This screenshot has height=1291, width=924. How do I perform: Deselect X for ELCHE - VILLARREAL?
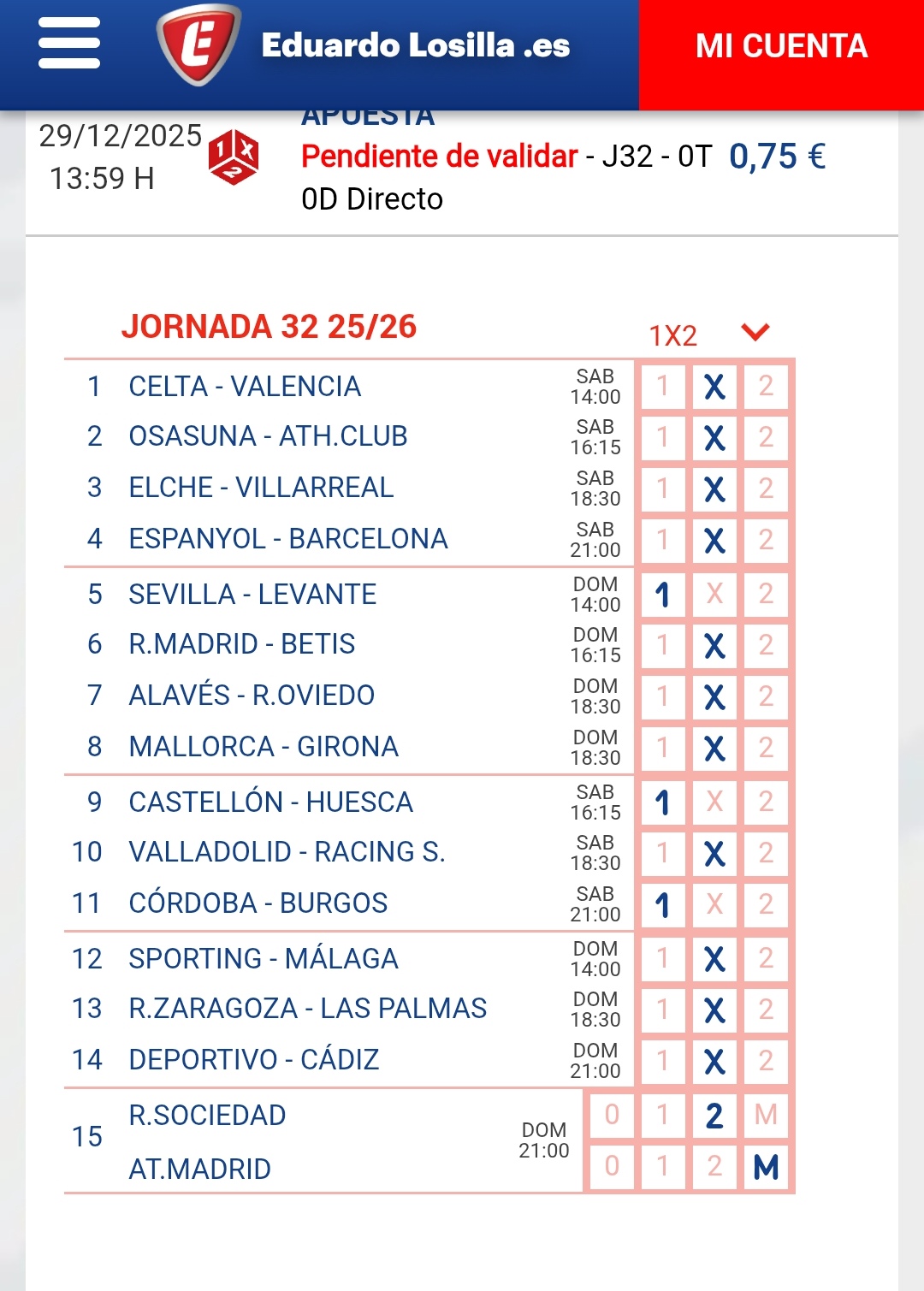click(714, 489)
